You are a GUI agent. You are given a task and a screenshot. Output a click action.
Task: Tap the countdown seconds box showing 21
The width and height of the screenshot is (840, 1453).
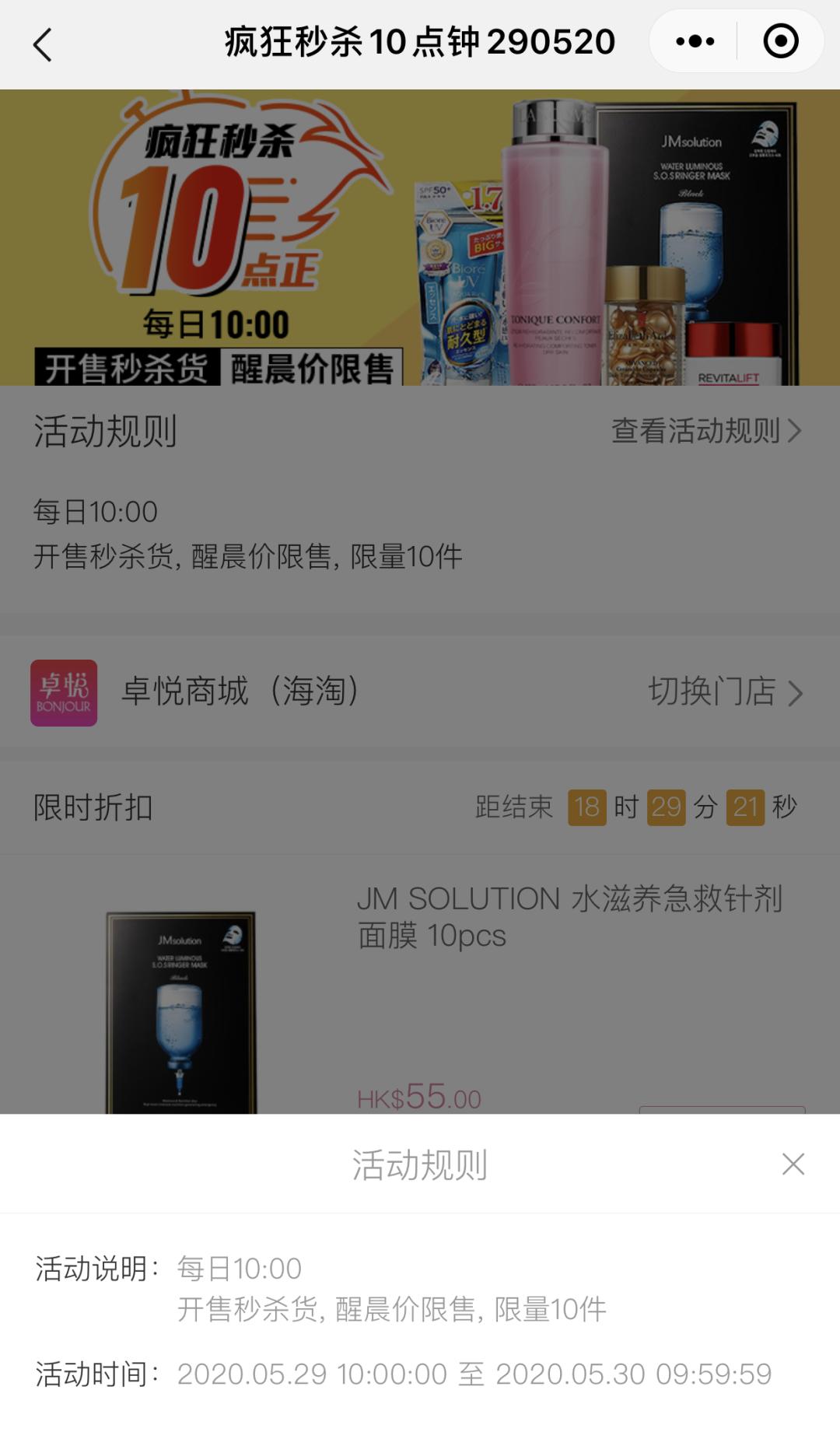pos(744,808)
